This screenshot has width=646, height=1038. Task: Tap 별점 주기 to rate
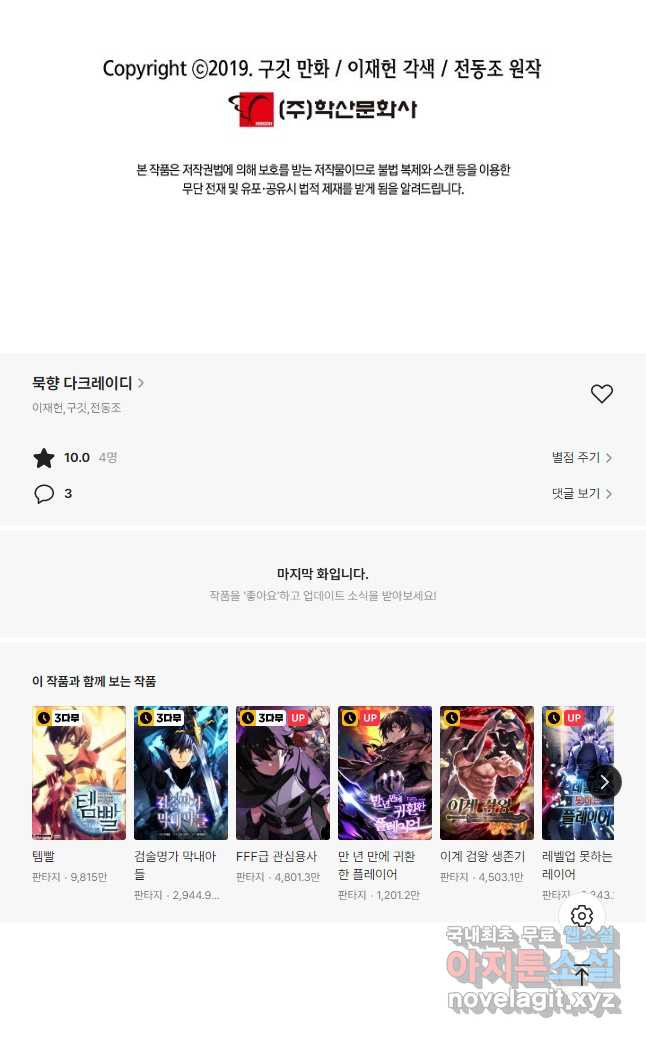coord(582,457)
